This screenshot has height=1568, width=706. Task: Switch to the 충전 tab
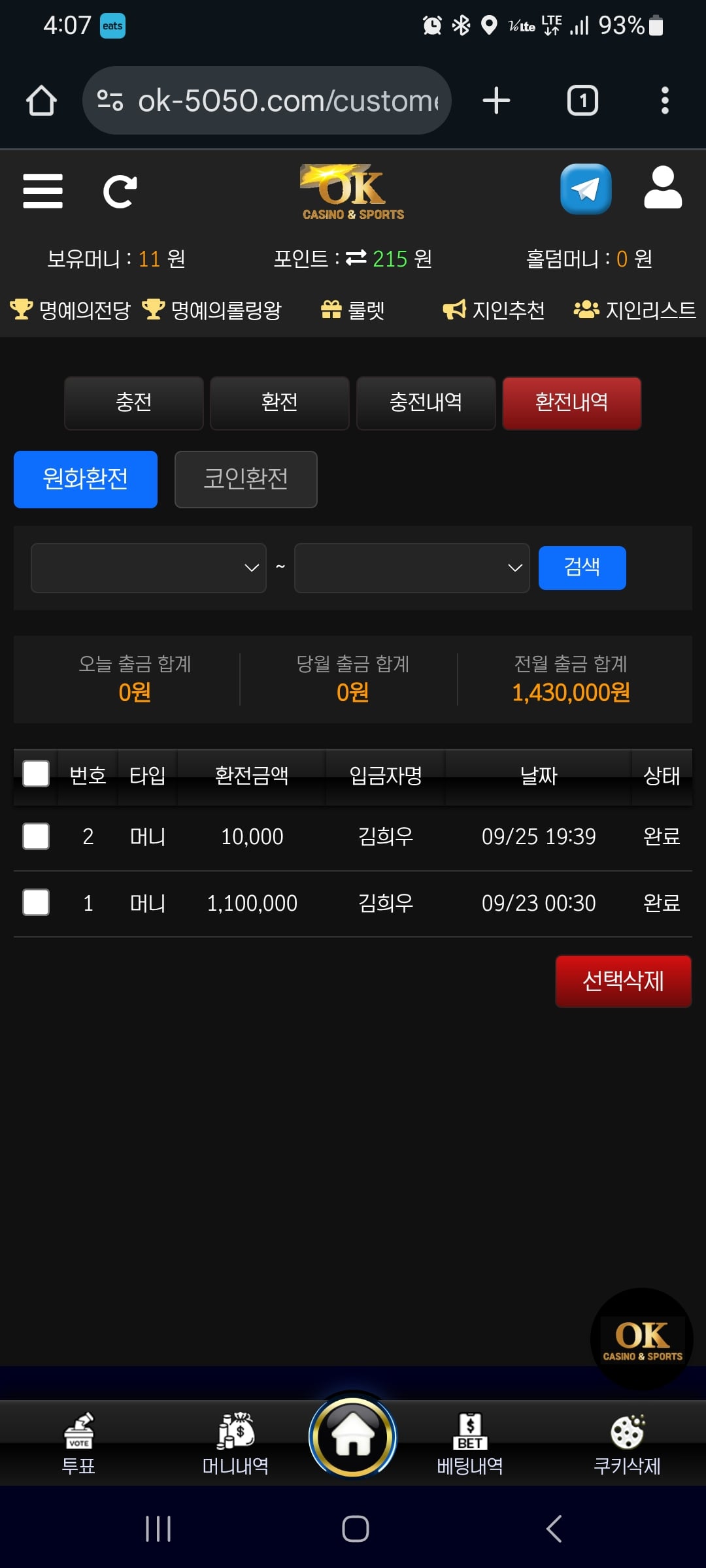point(134,402)
